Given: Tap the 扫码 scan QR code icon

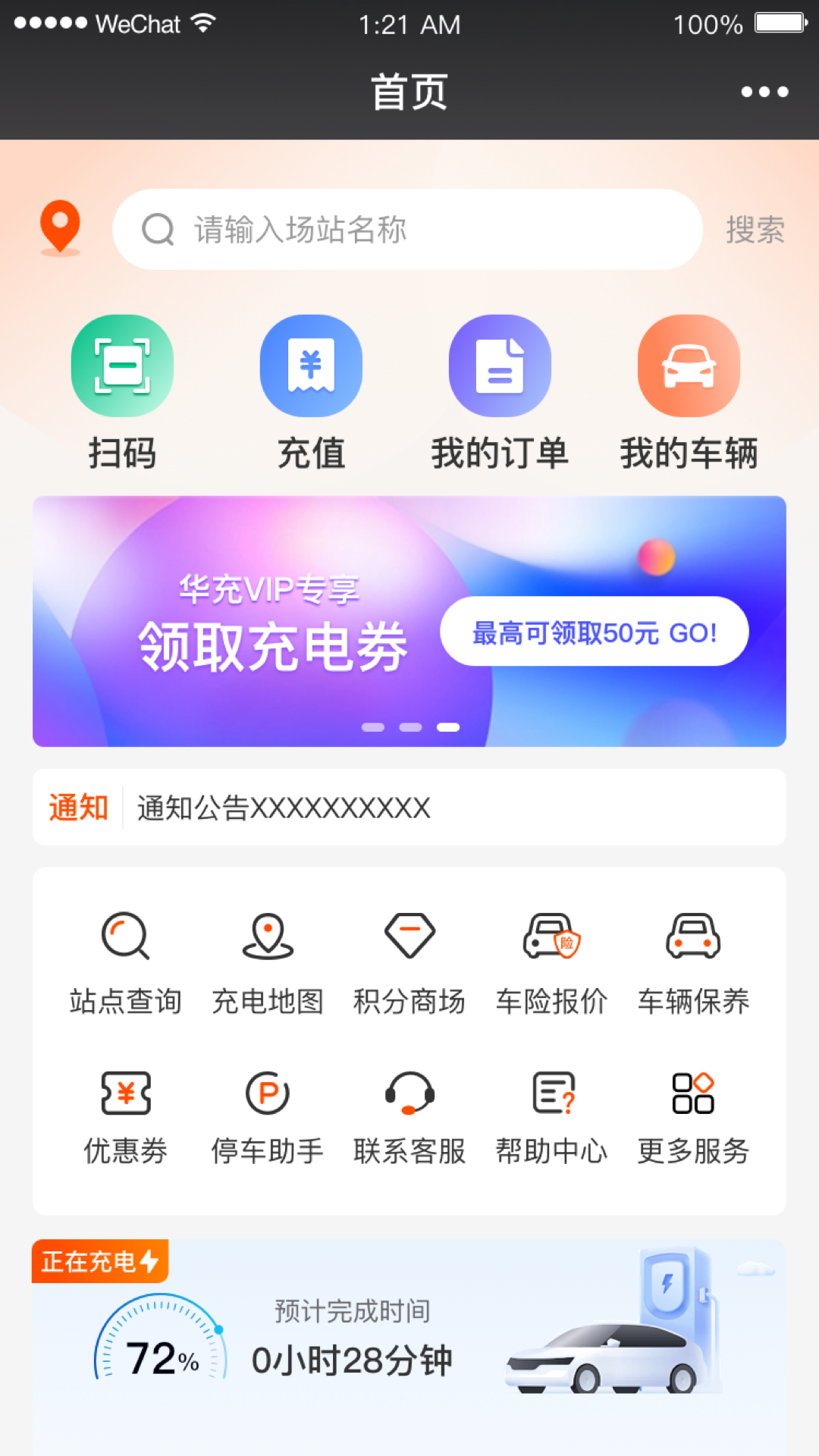Looking at the screenshot, I should (123, 365).
